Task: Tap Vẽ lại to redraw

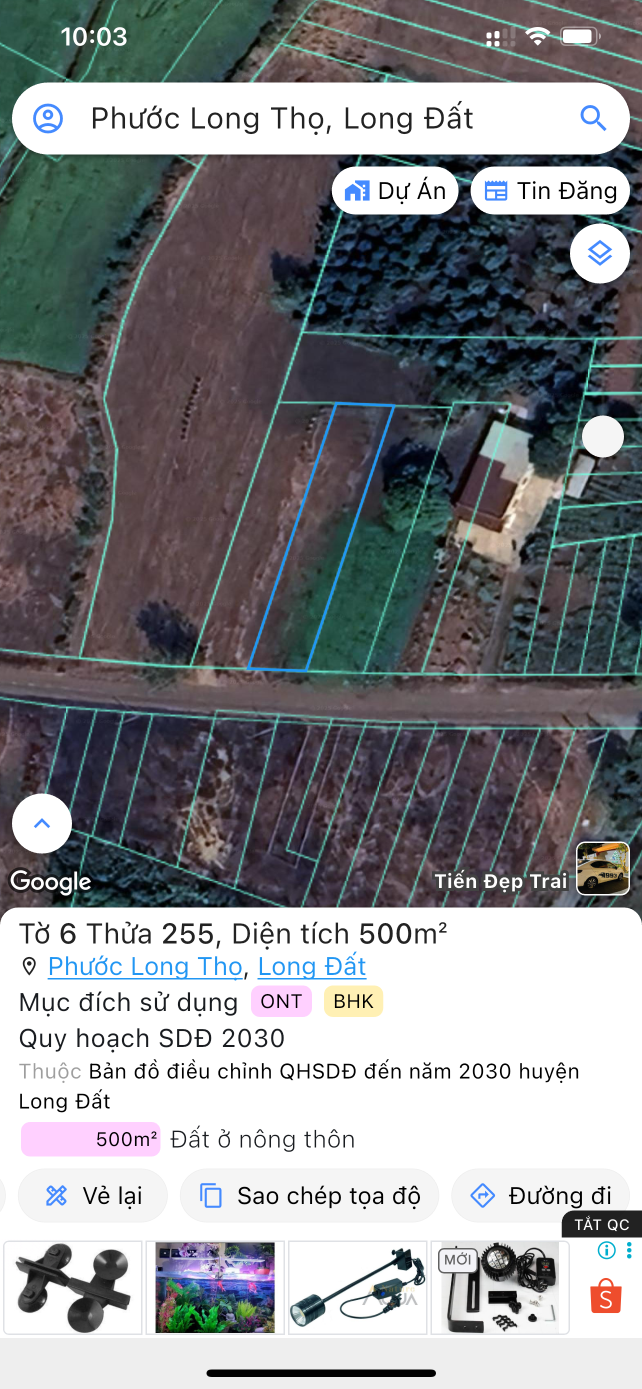Action: point(93,1196)
